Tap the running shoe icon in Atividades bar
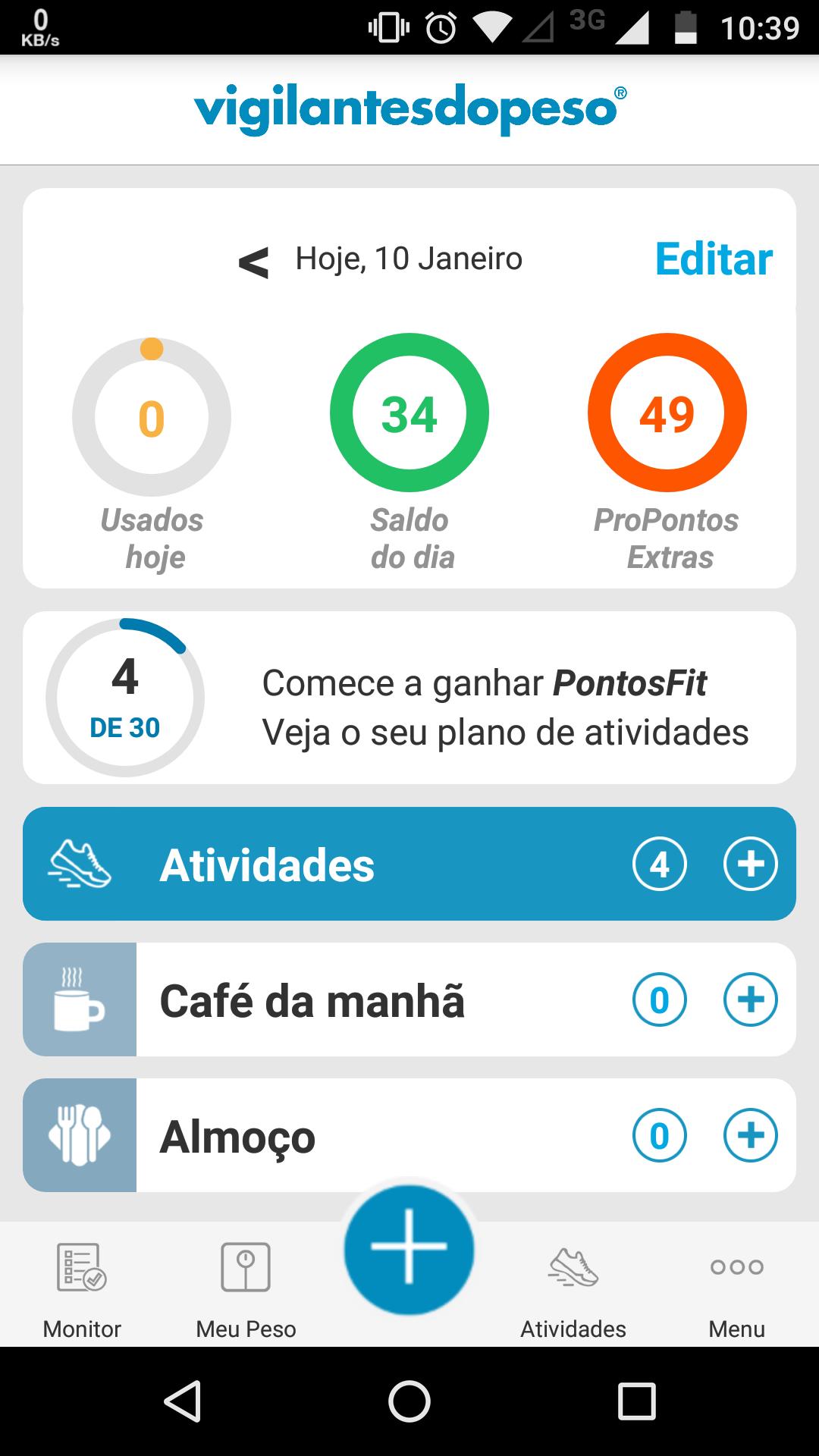Screen dimensions: 819x1456 point(80,863)
